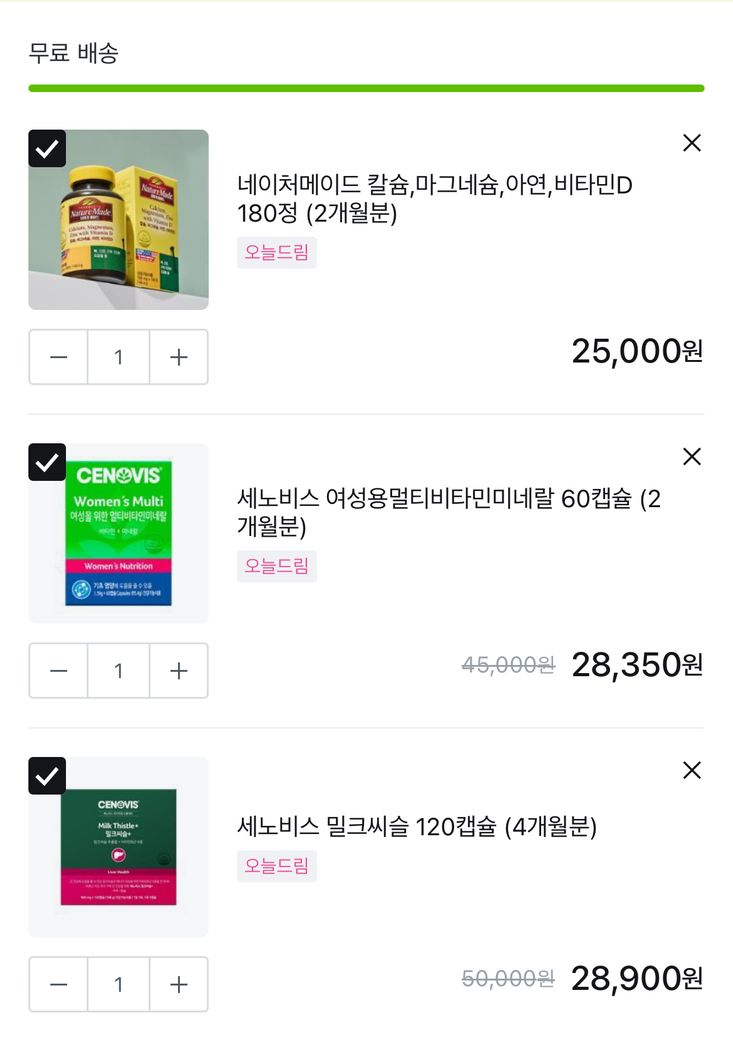Delete 세노비스 여성용멀티비타민미네랄 from the cart
The image size is (733, 1040).
pos(691,457)
